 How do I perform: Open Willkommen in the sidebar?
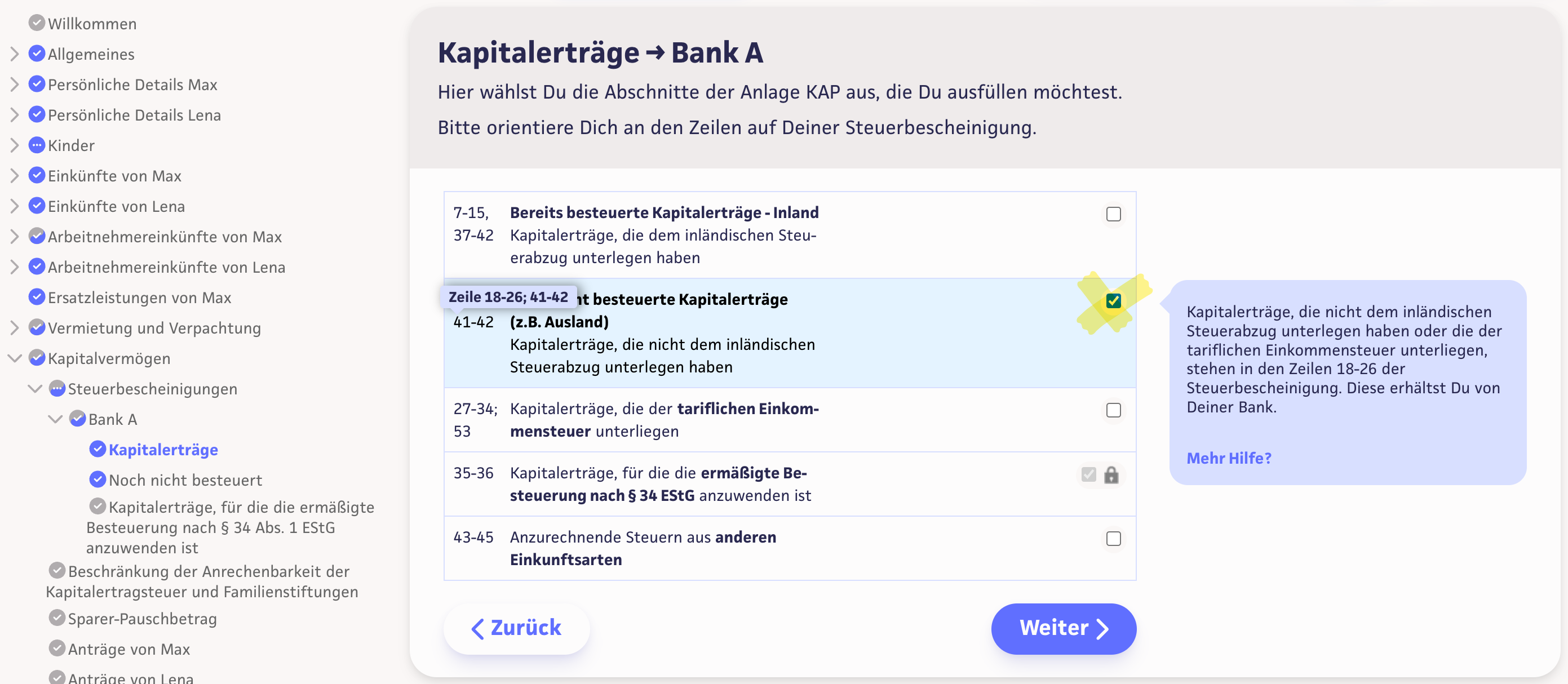[x=92, y=24]
